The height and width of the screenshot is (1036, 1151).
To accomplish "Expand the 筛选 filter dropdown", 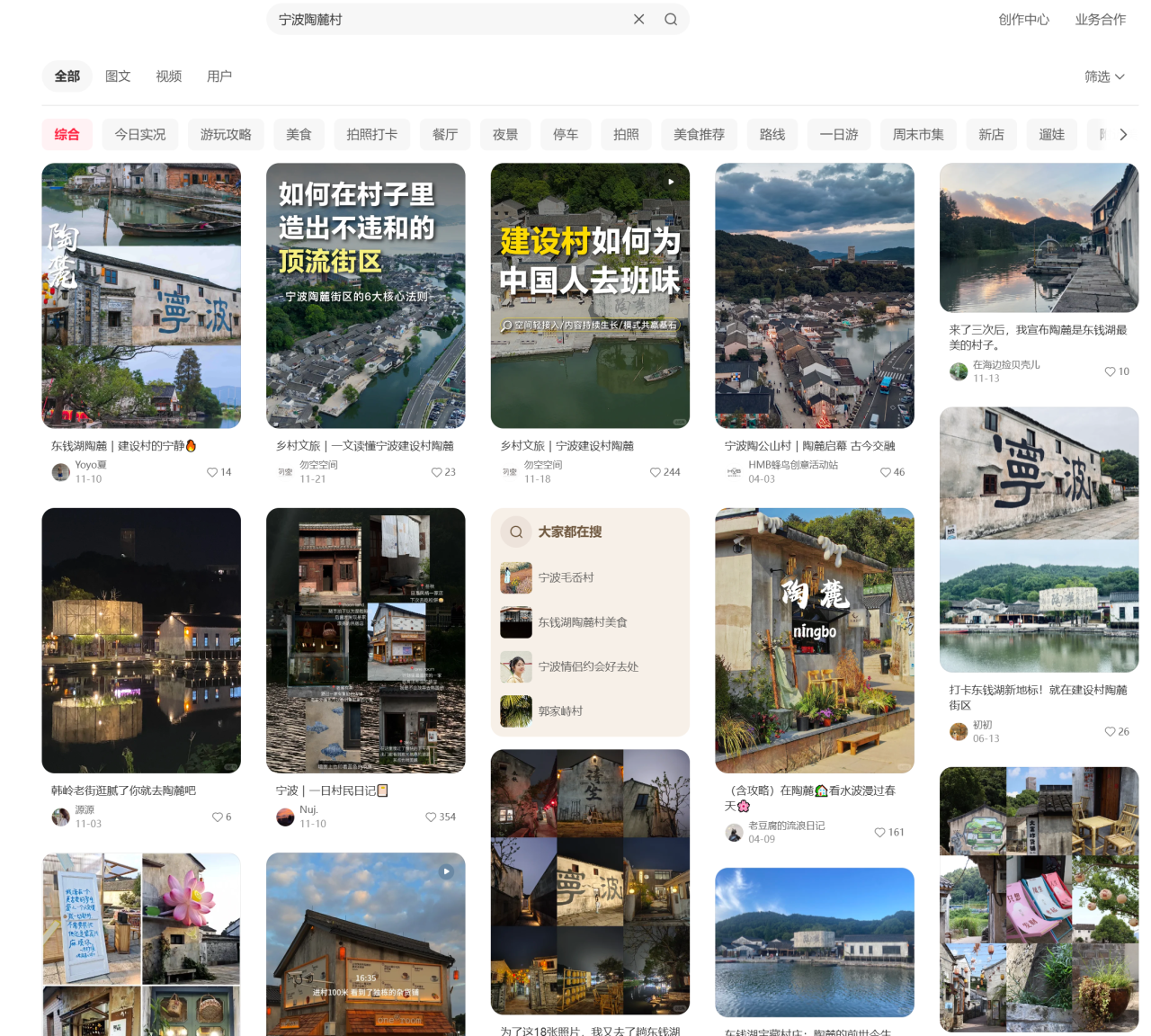I will tap(1104, 76).
